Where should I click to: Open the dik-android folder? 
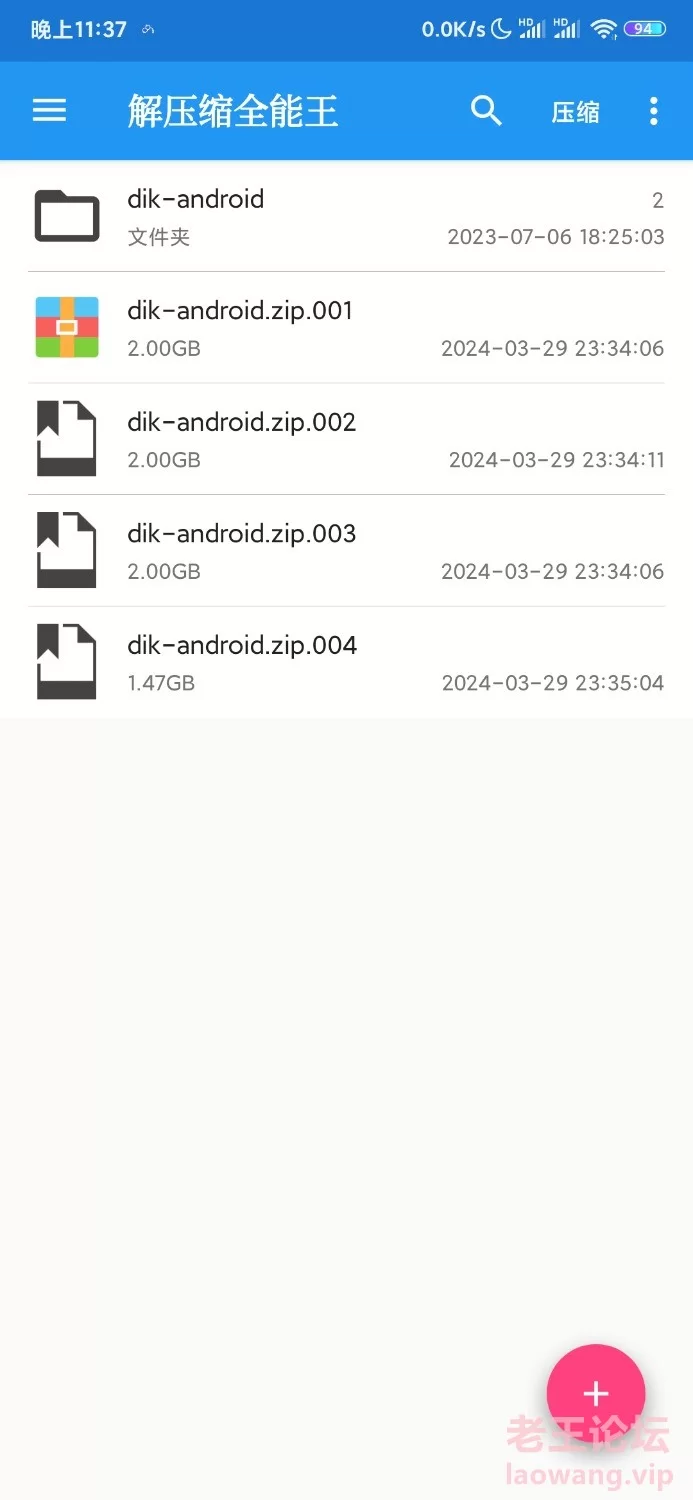[x=346, y=216]
